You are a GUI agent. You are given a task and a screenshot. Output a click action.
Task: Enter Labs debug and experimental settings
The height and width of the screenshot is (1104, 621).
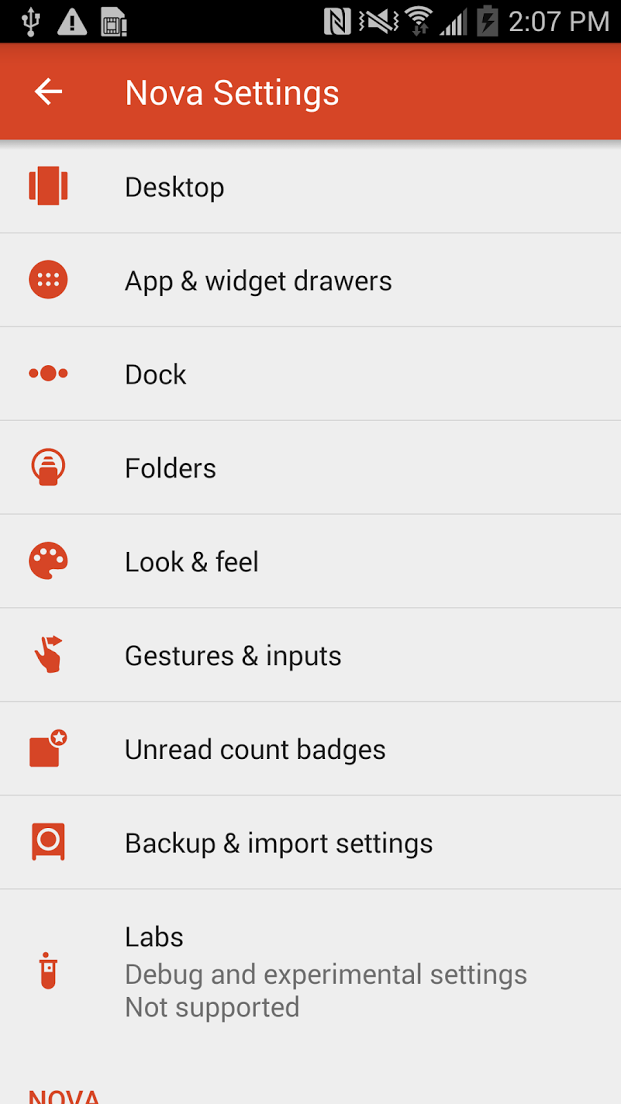pos(310,970)
